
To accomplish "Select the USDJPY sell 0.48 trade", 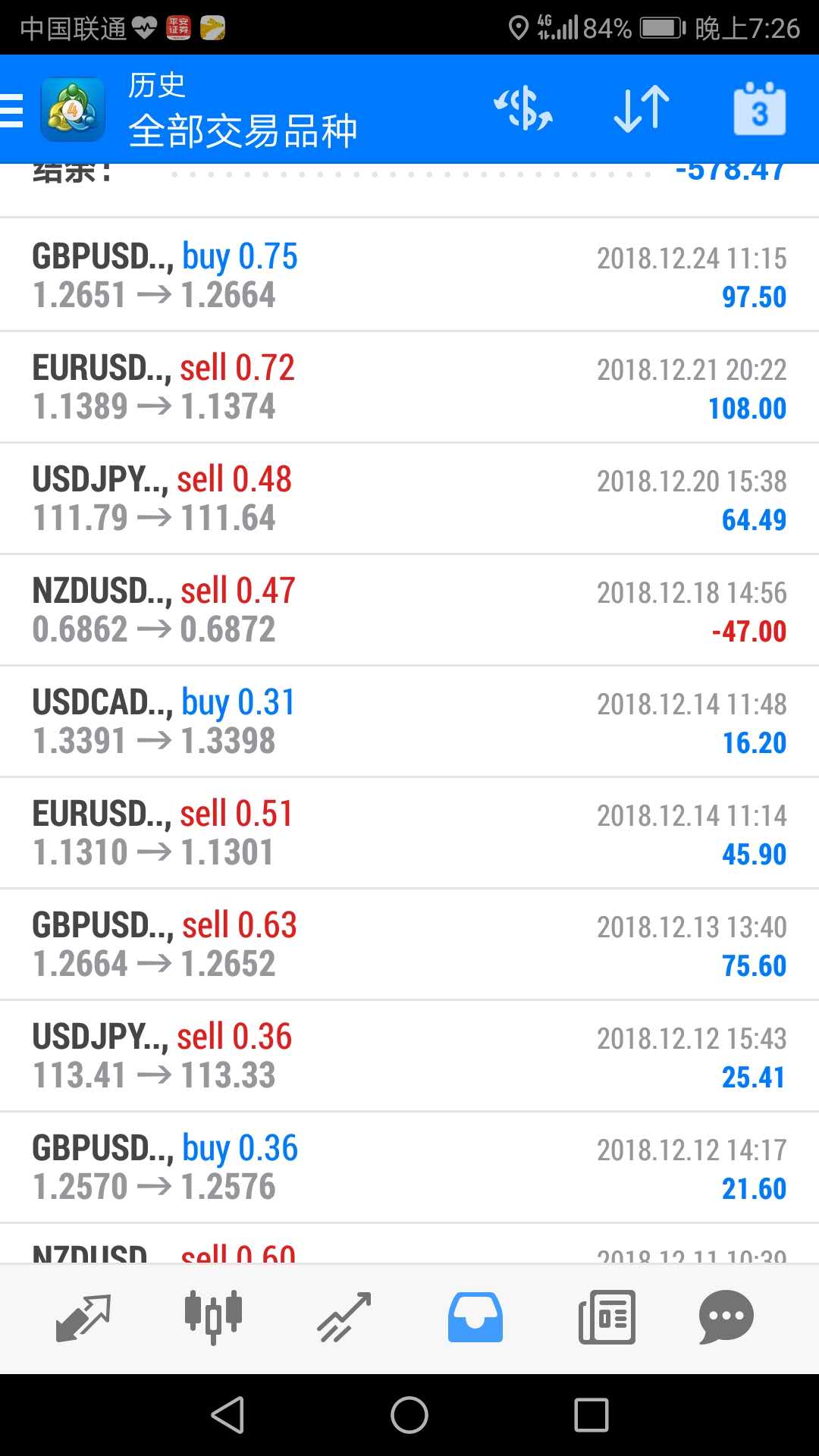I will 409,498.
